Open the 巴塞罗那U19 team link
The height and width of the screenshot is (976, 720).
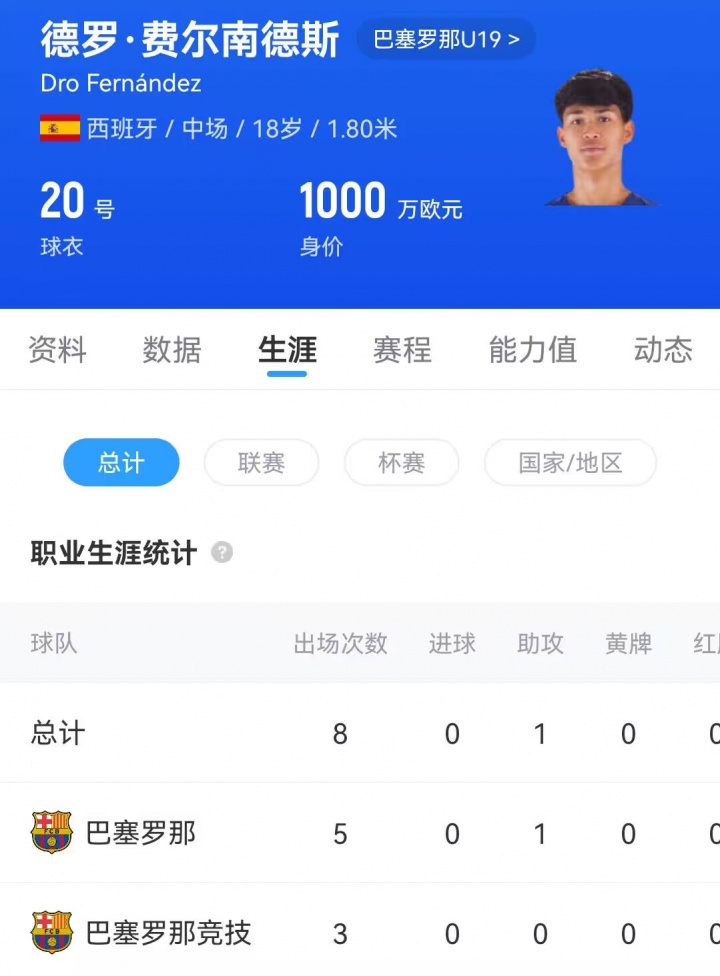[446, 40]
